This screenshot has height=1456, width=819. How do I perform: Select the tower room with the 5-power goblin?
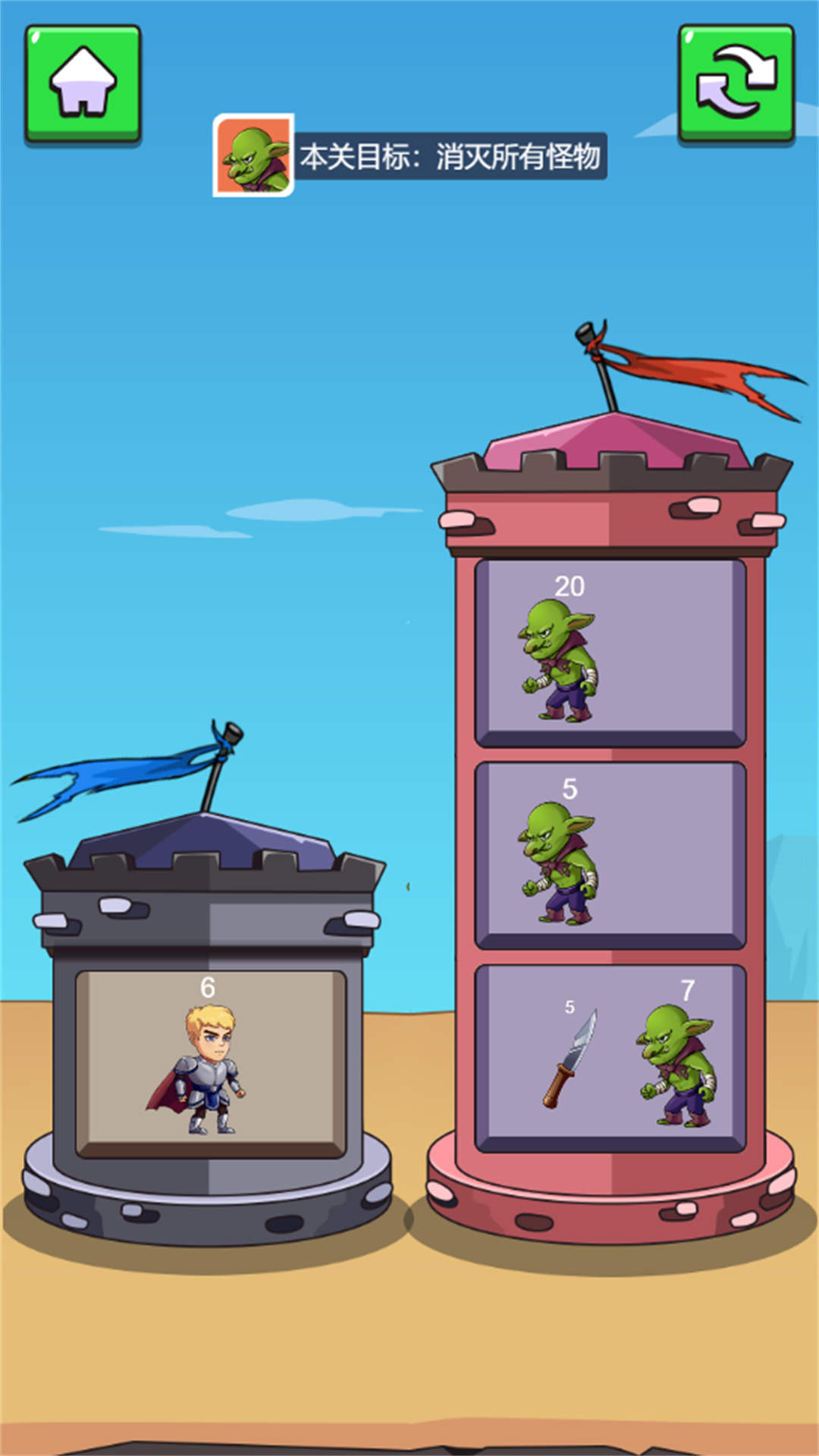click(x=610, y=855)
